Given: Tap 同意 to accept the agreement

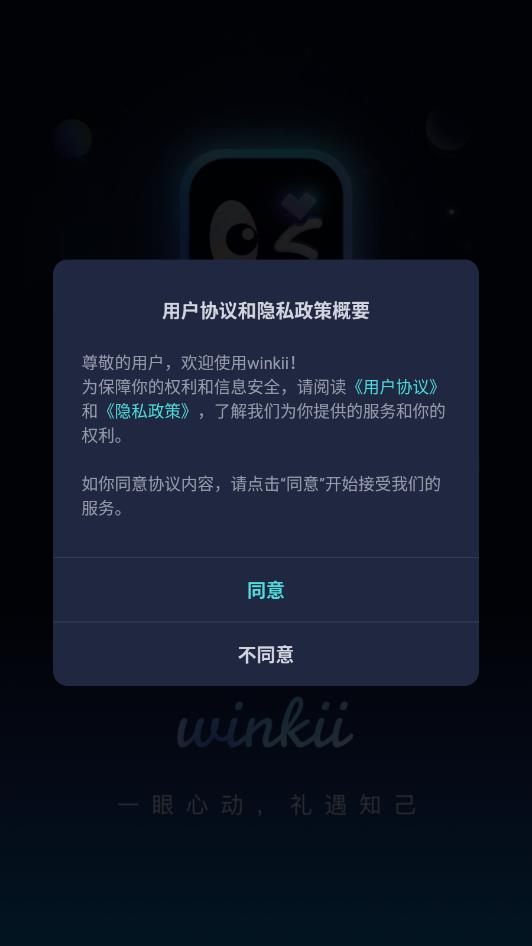Looking at the screenshot, I should (265, 590).
